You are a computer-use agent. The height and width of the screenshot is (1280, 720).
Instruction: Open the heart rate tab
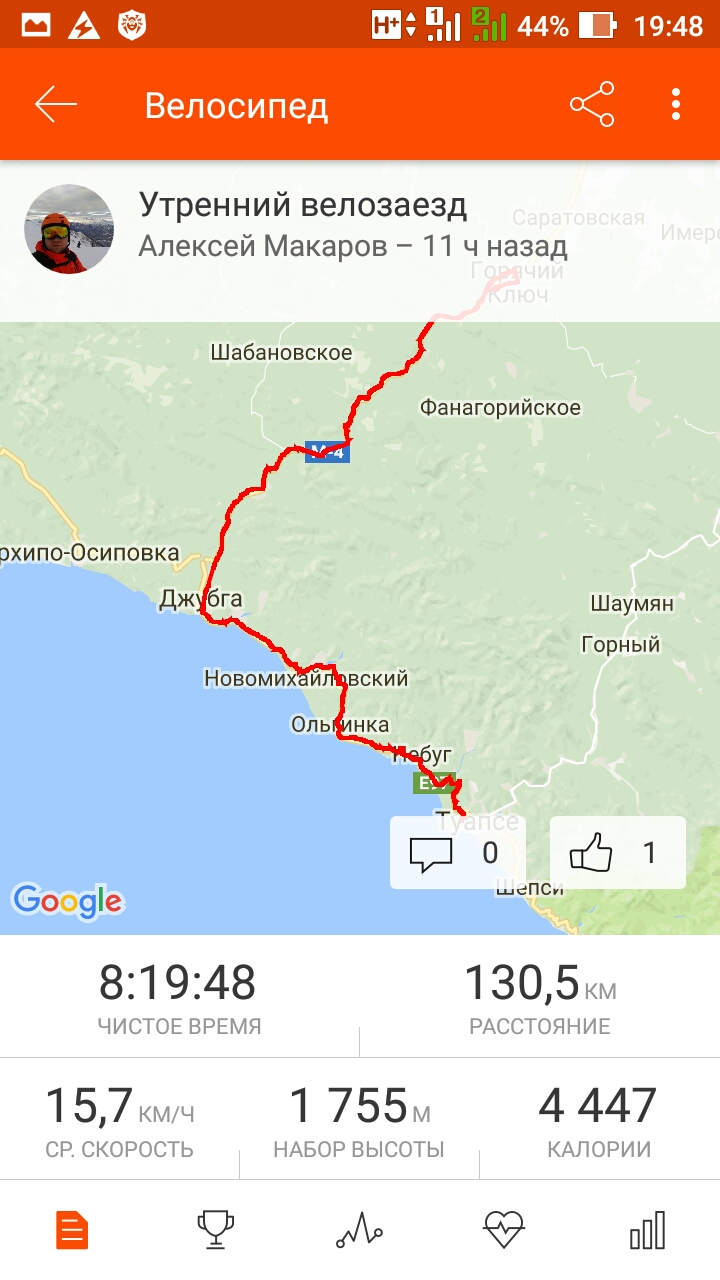tap(503, 1230)
